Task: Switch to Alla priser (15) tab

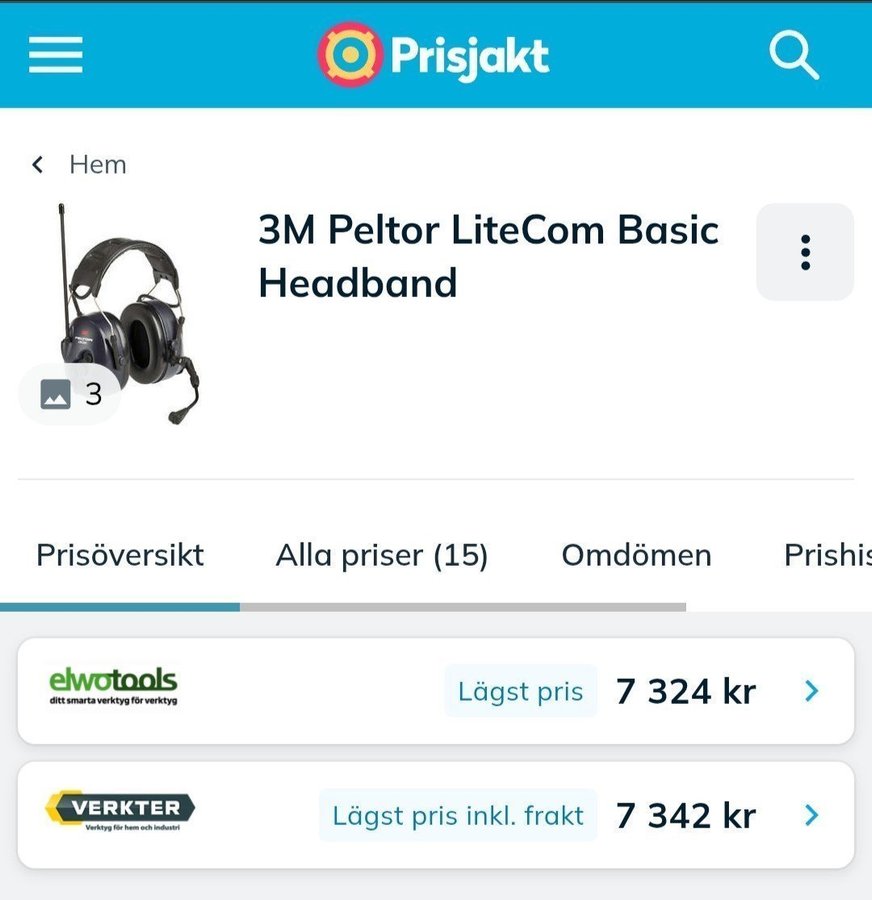Action: click(x=382, y=555)
